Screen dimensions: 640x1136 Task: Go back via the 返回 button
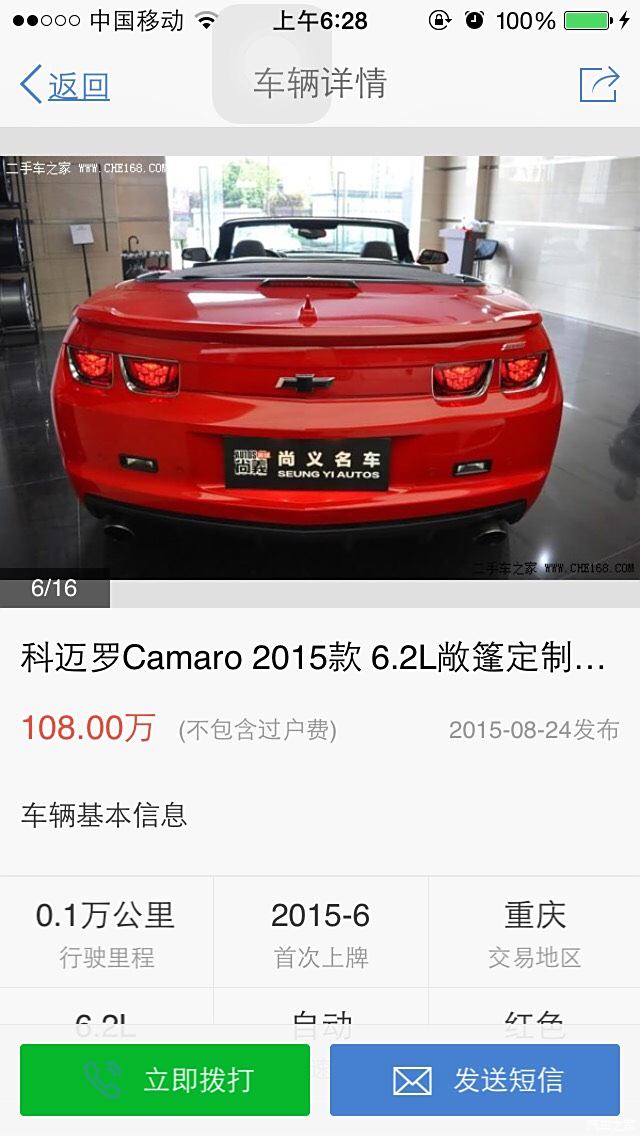click(65, 85)
